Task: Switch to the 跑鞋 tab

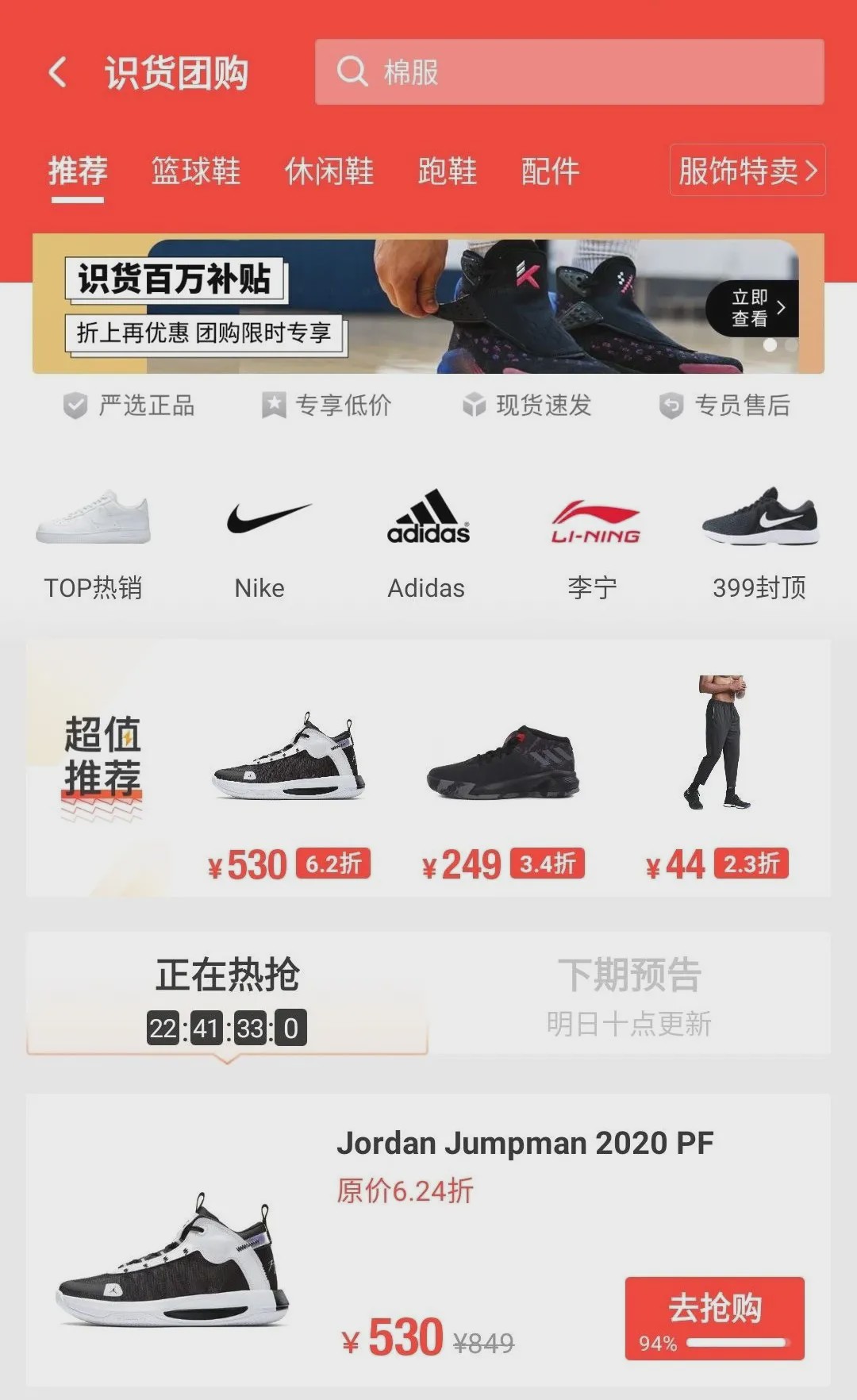Action: pos(448,171)
